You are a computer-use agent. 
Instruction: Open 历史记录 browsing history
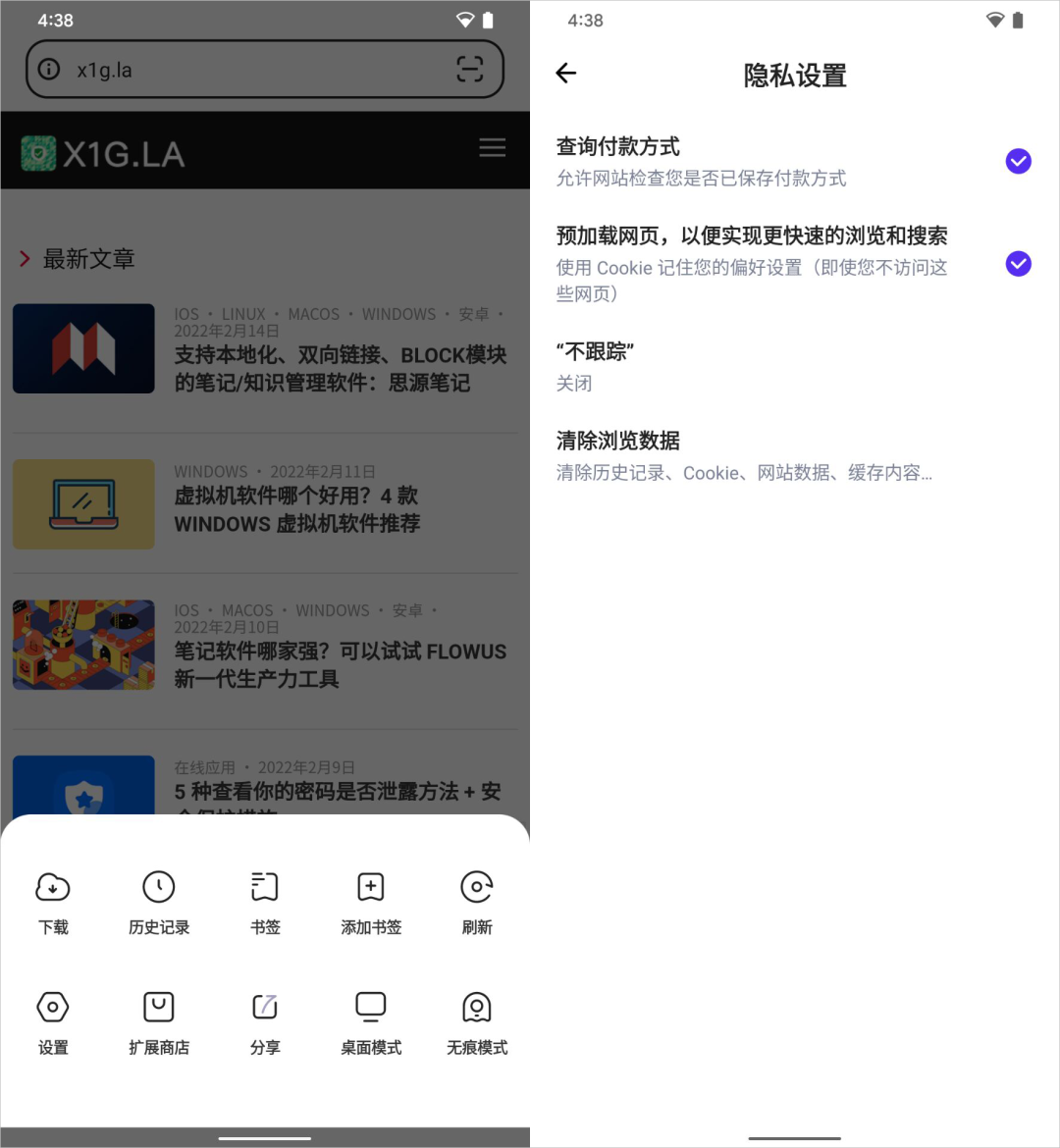[x=159, y=903]
